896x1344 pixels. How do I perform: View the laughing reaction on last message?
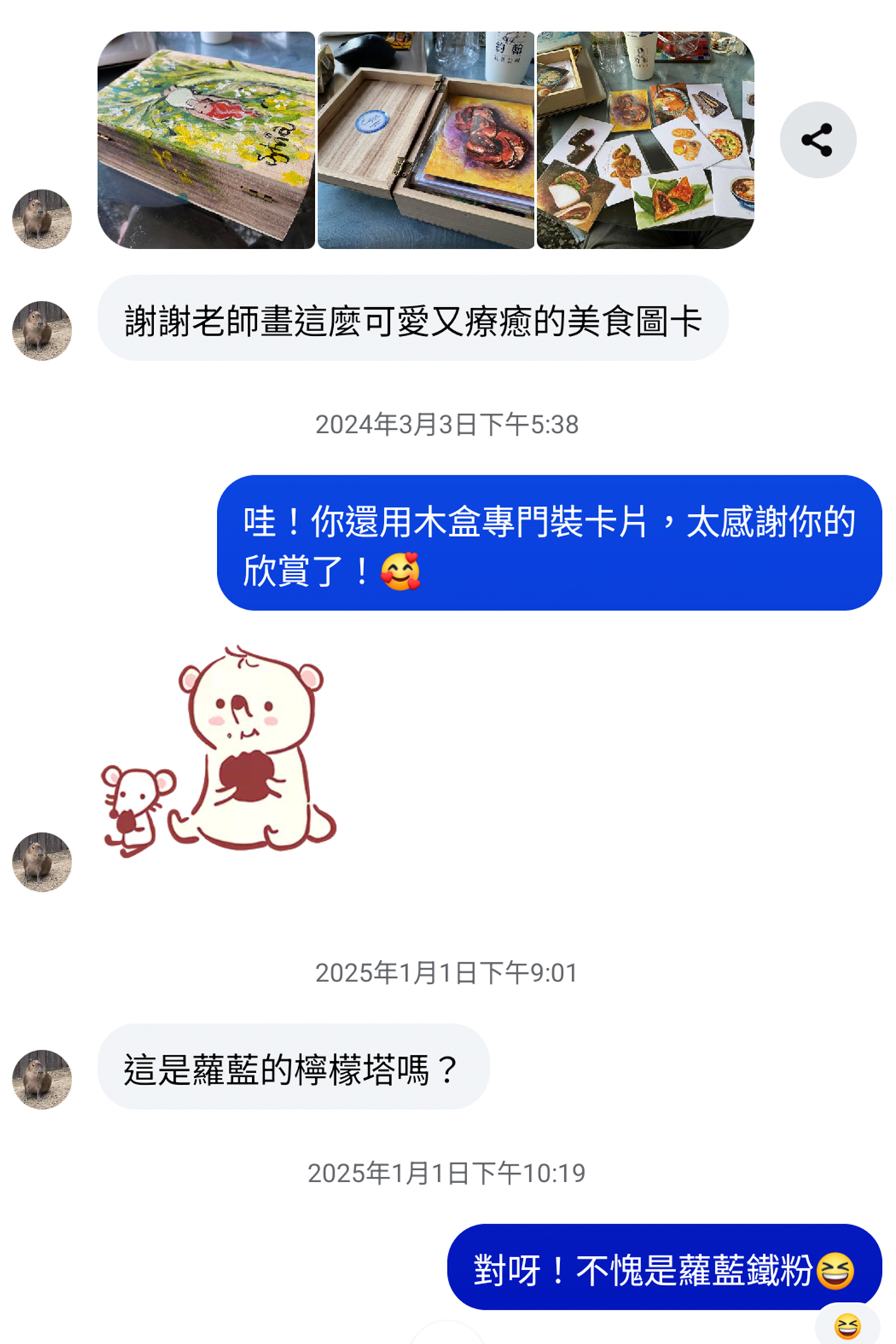point(847,1325)
